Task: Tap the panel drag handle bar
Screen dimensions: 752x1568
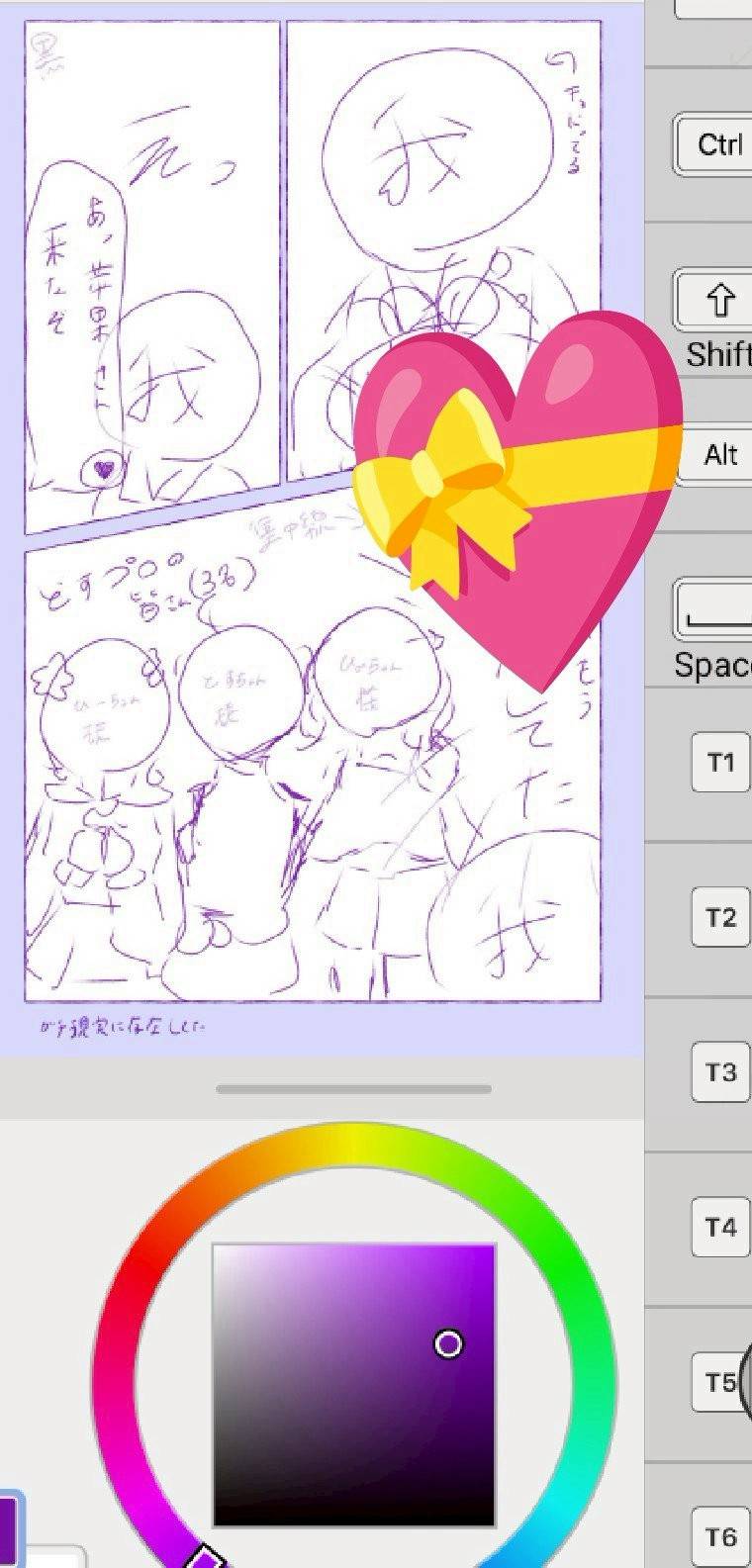Action: pos(353,1089)
